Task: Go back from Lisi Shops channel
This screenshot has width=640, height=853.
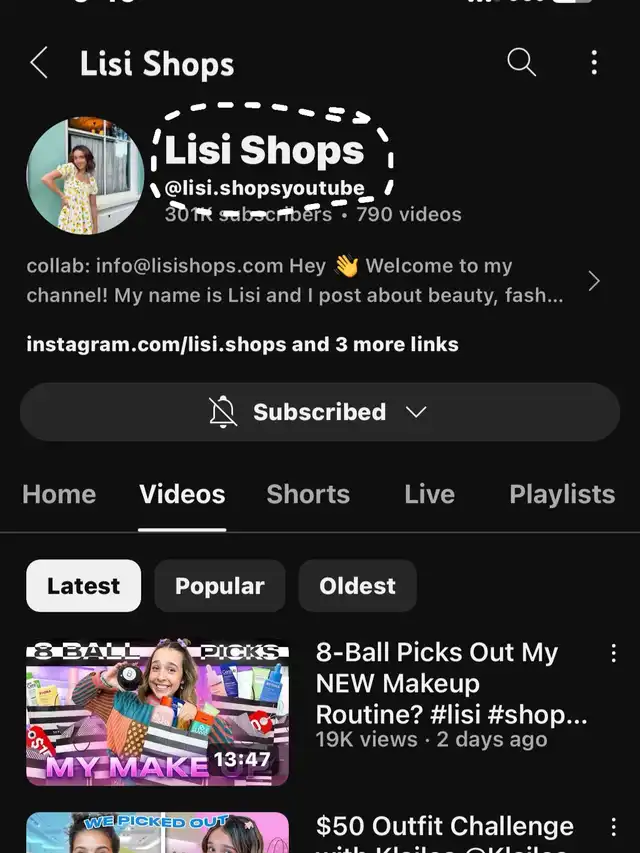Action: [39, 63]
